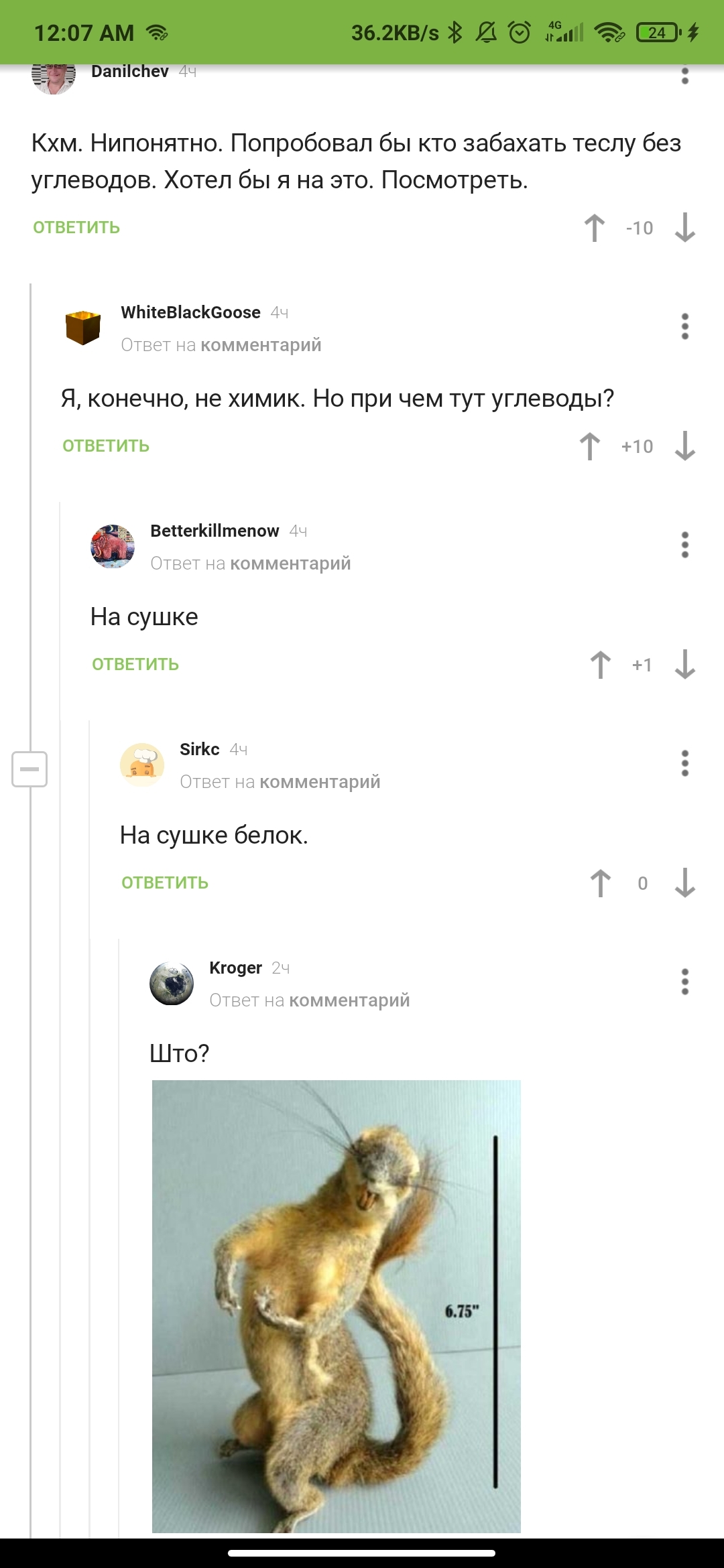Screen dimensions: 724x1568
Task: Upvote Danilchev's comment
Action: [x=594, y=228]
